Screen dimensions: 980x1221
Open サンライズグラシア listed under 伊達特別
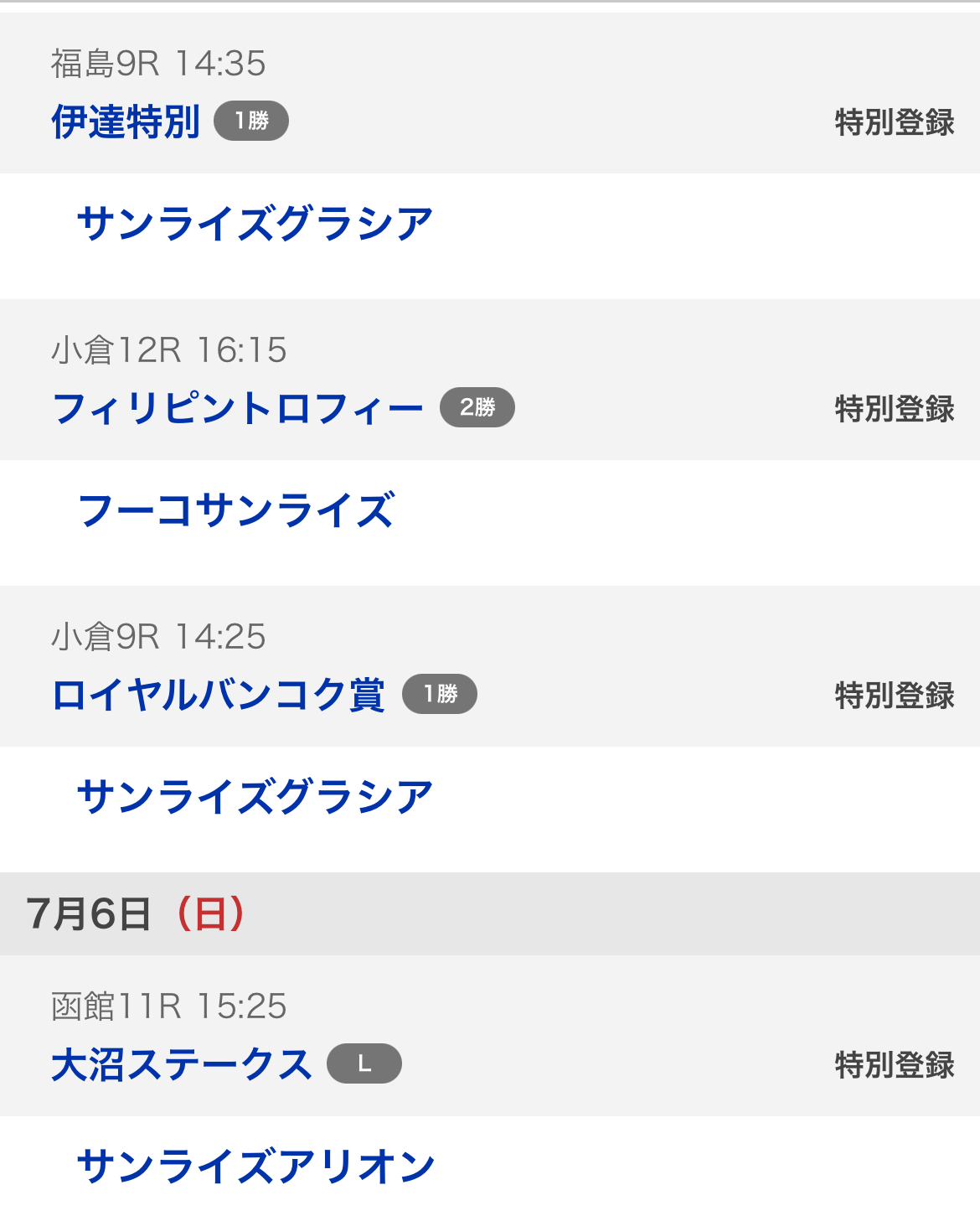coord(255,224)
